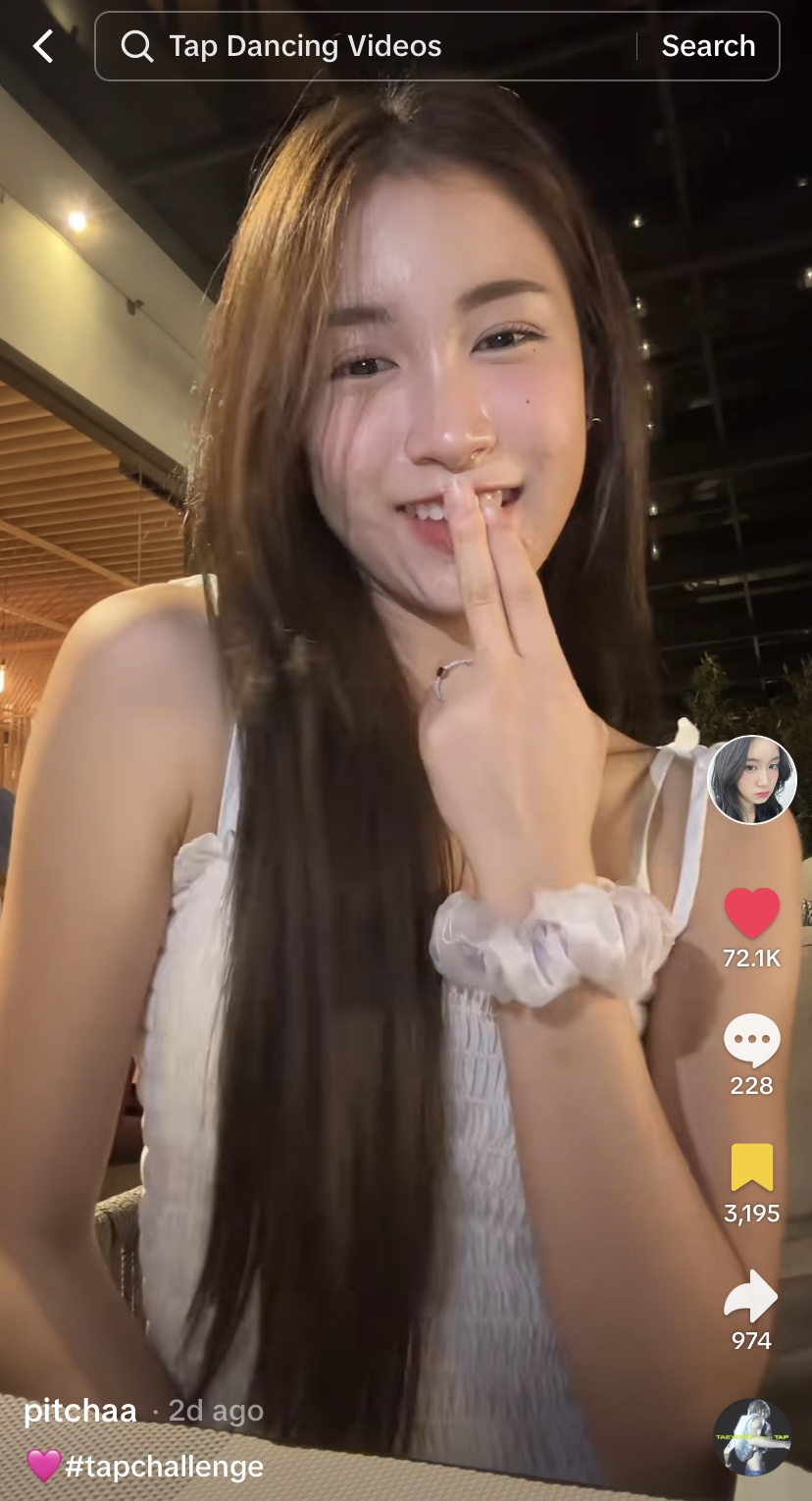Open the creator's profile picture

(x=752, y=780)
